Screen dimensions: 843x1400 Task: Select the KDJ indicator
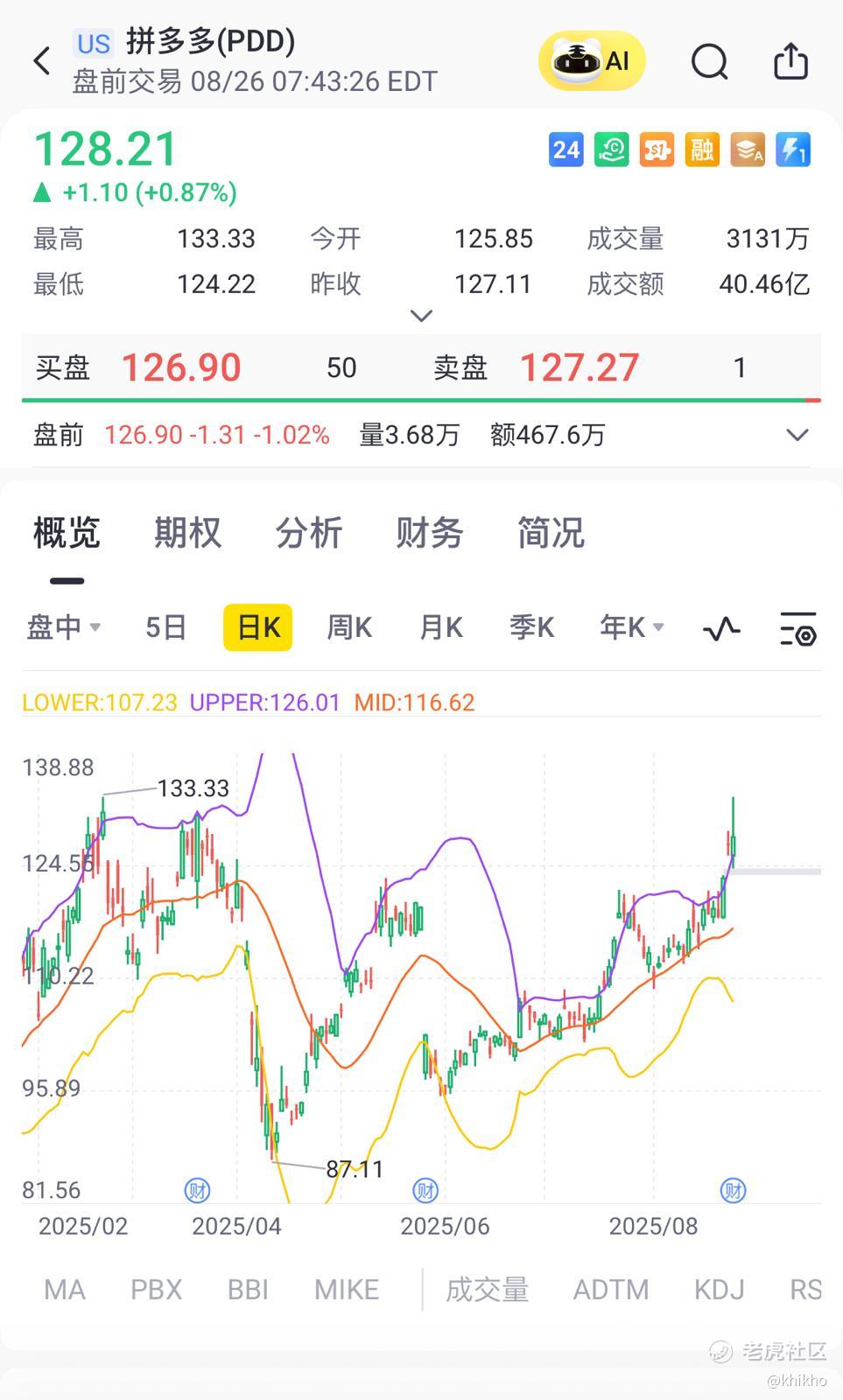click(719, 1290)
